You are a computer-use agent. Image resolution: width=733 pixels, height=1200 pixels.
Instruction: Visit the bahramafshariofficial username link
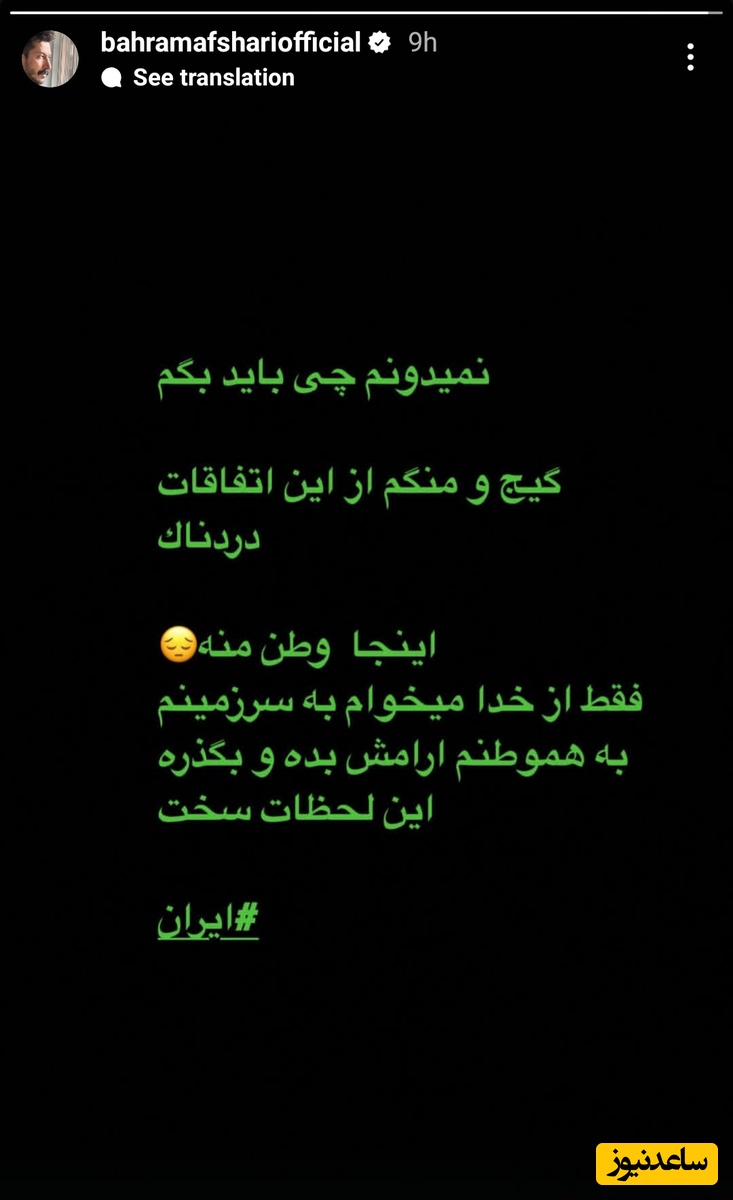[230, 42]
